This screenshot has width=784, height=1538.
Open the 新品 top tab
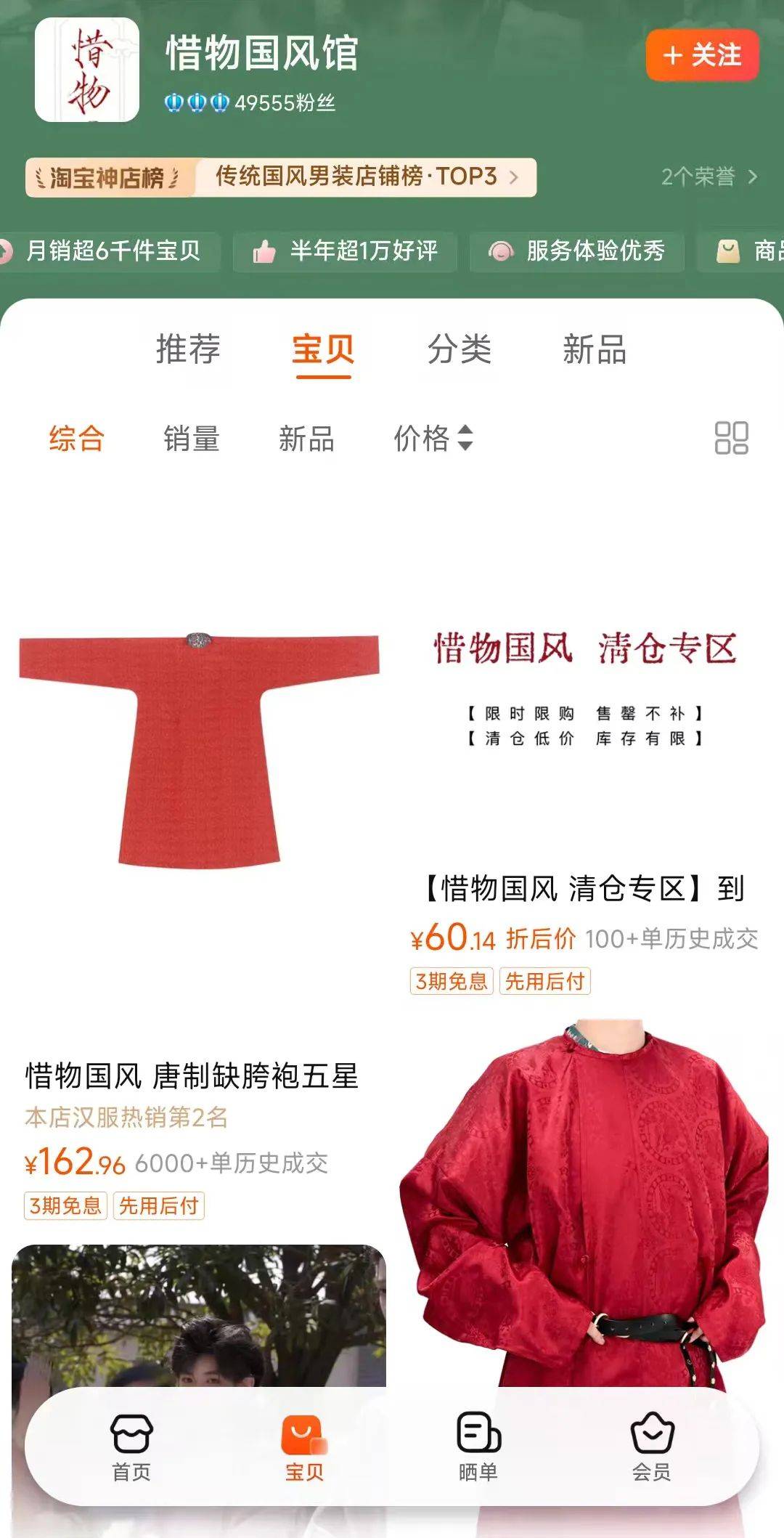point(594,349)
